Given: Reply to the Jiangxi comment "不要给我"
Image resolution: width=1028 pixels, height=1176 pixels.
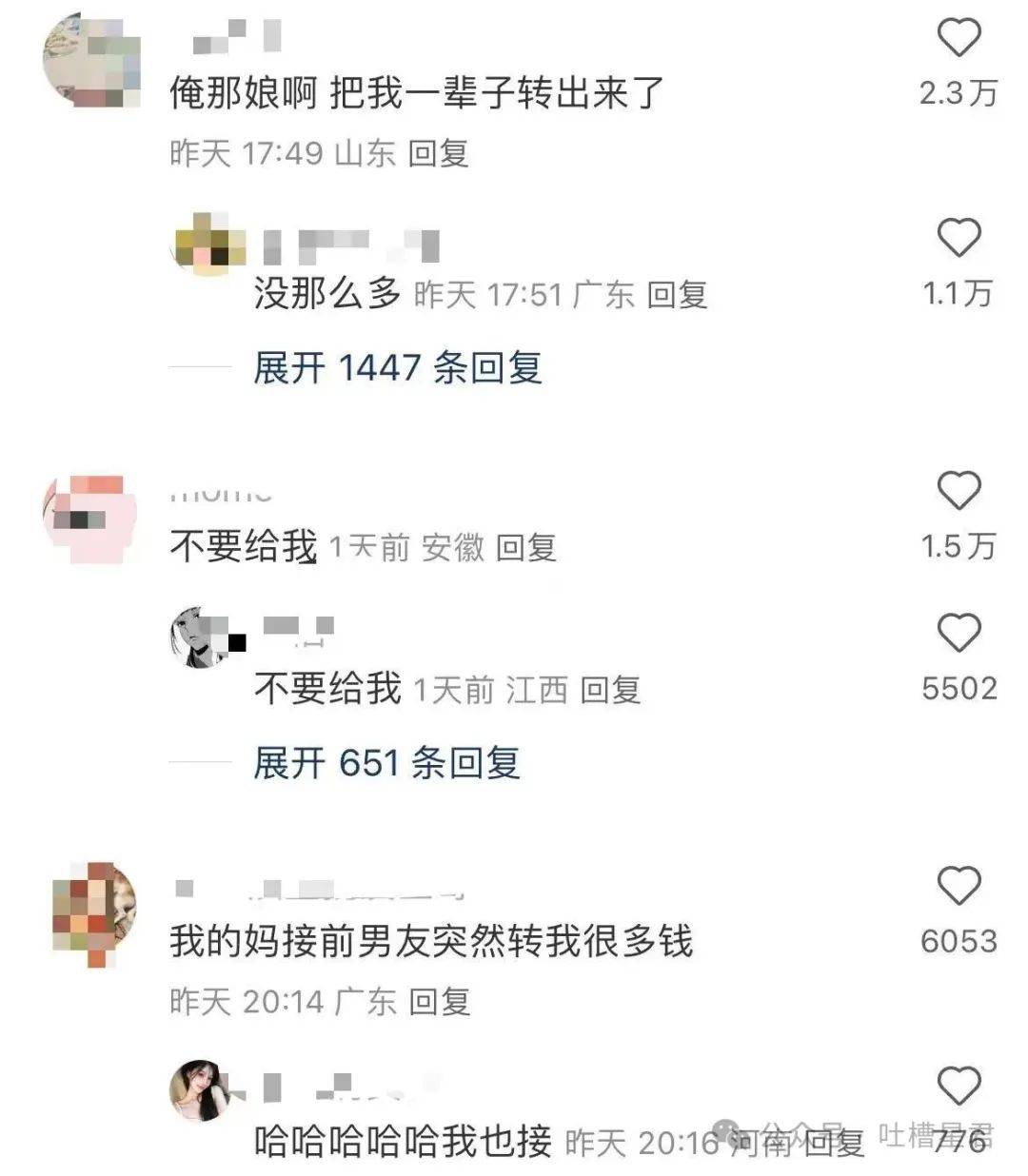Looking at the screenshot, I should 610,690.
